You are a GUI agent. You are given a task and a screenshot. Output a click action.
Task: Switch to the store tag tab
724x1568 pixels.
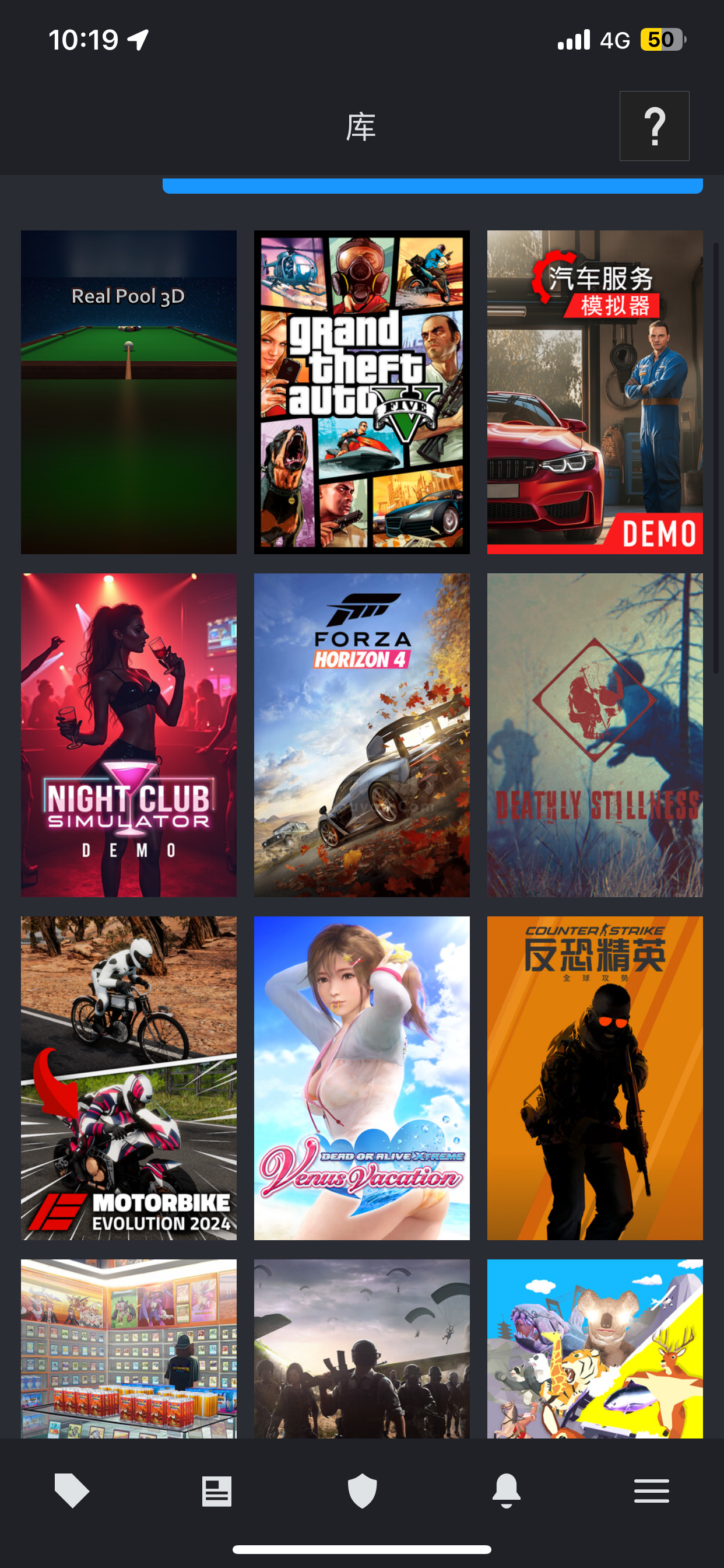tap(72, 1490)
